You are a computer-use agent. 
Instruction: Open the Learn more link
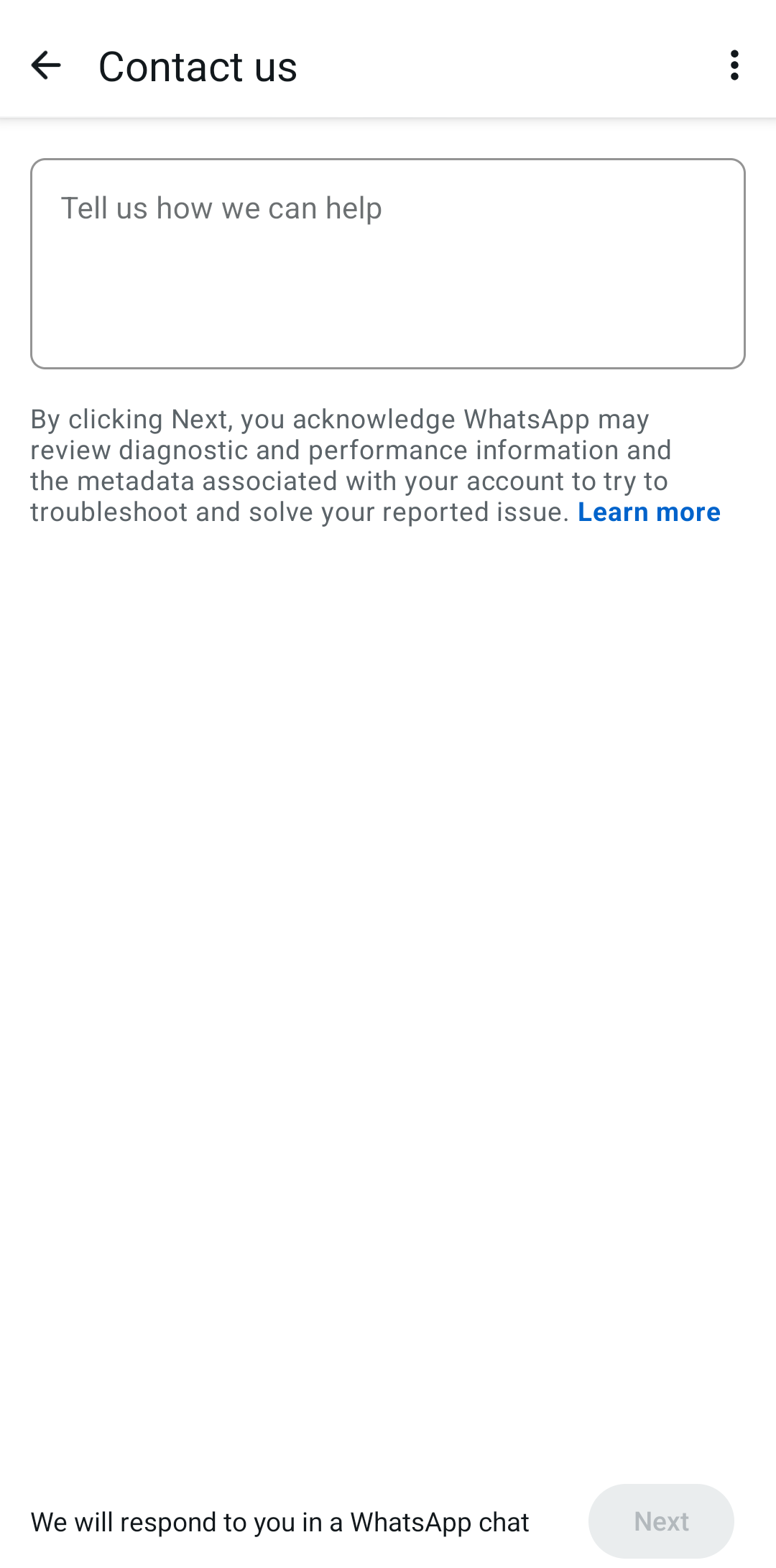tap(649, 512)
